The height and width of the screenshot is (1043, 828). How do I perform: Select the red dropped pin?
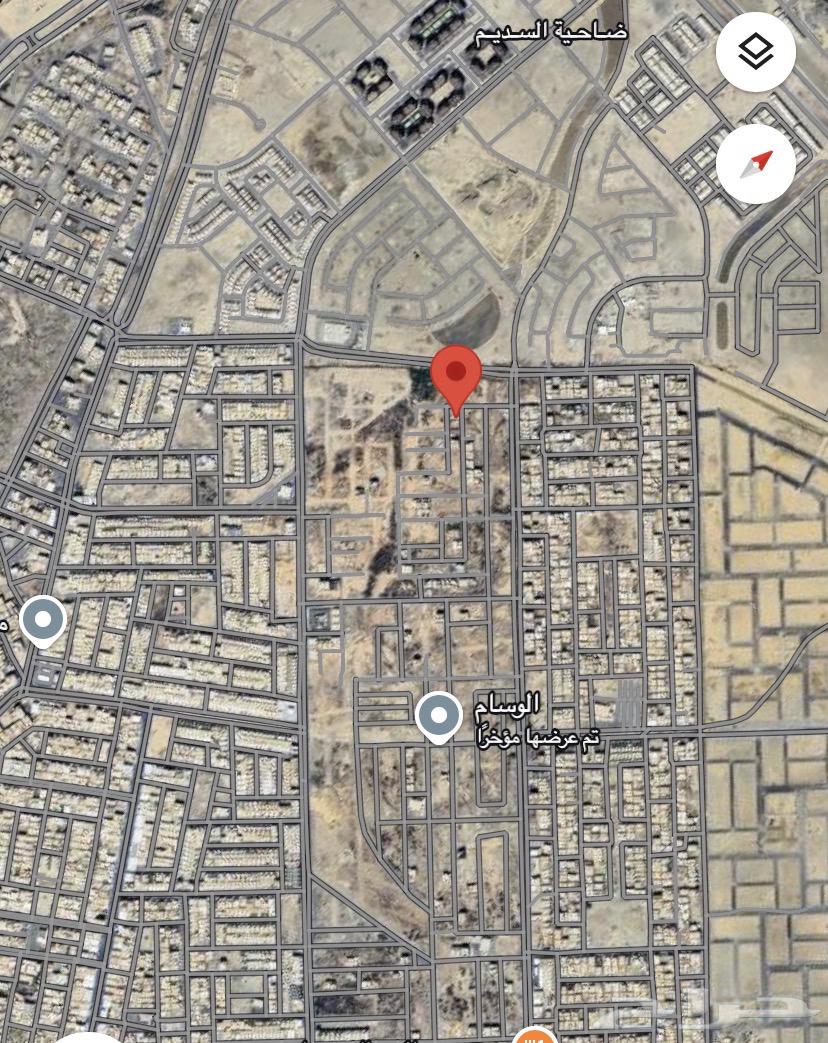coord(456,377)
